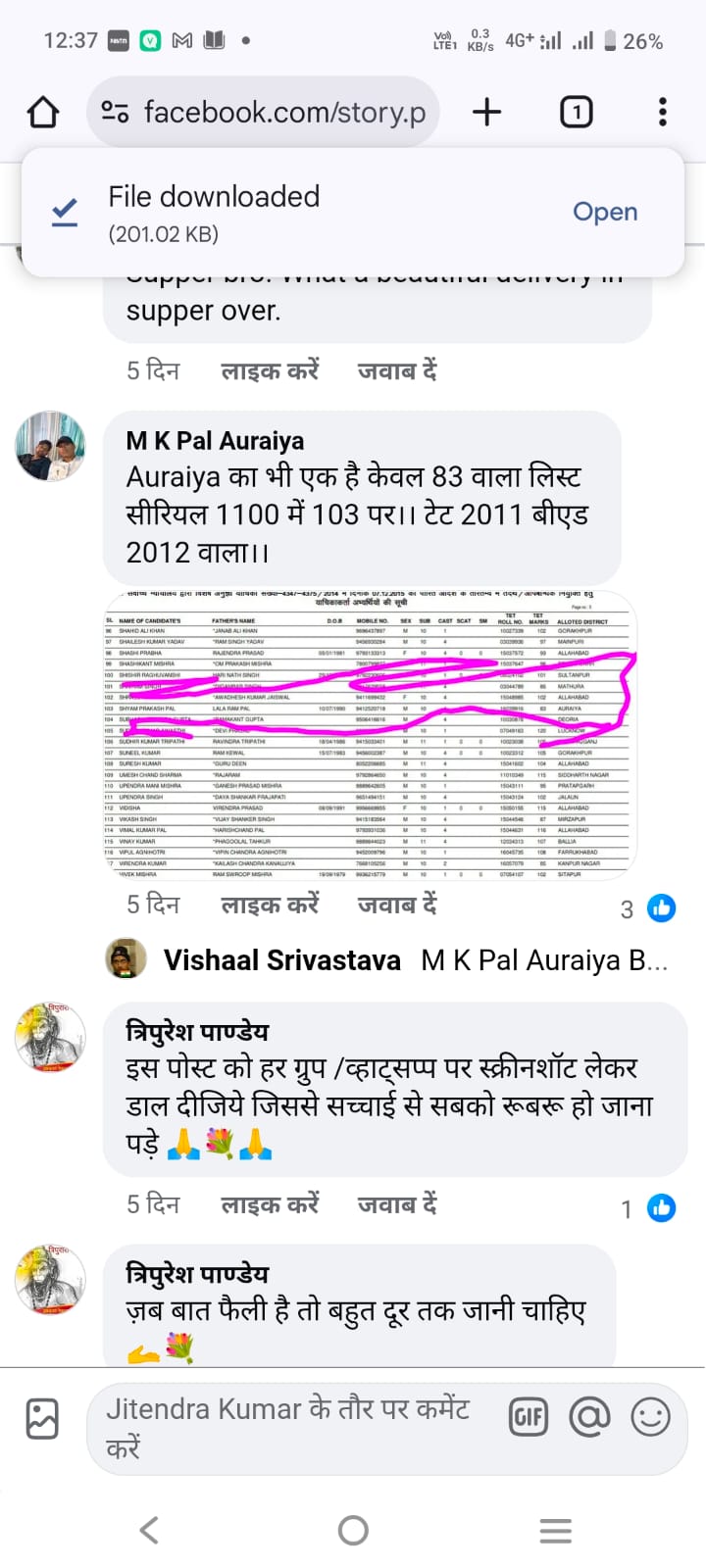View reactions on M K Pal Auraiya's comment
This screenshot has height=1568, width=706.
[x=649, y=908]
